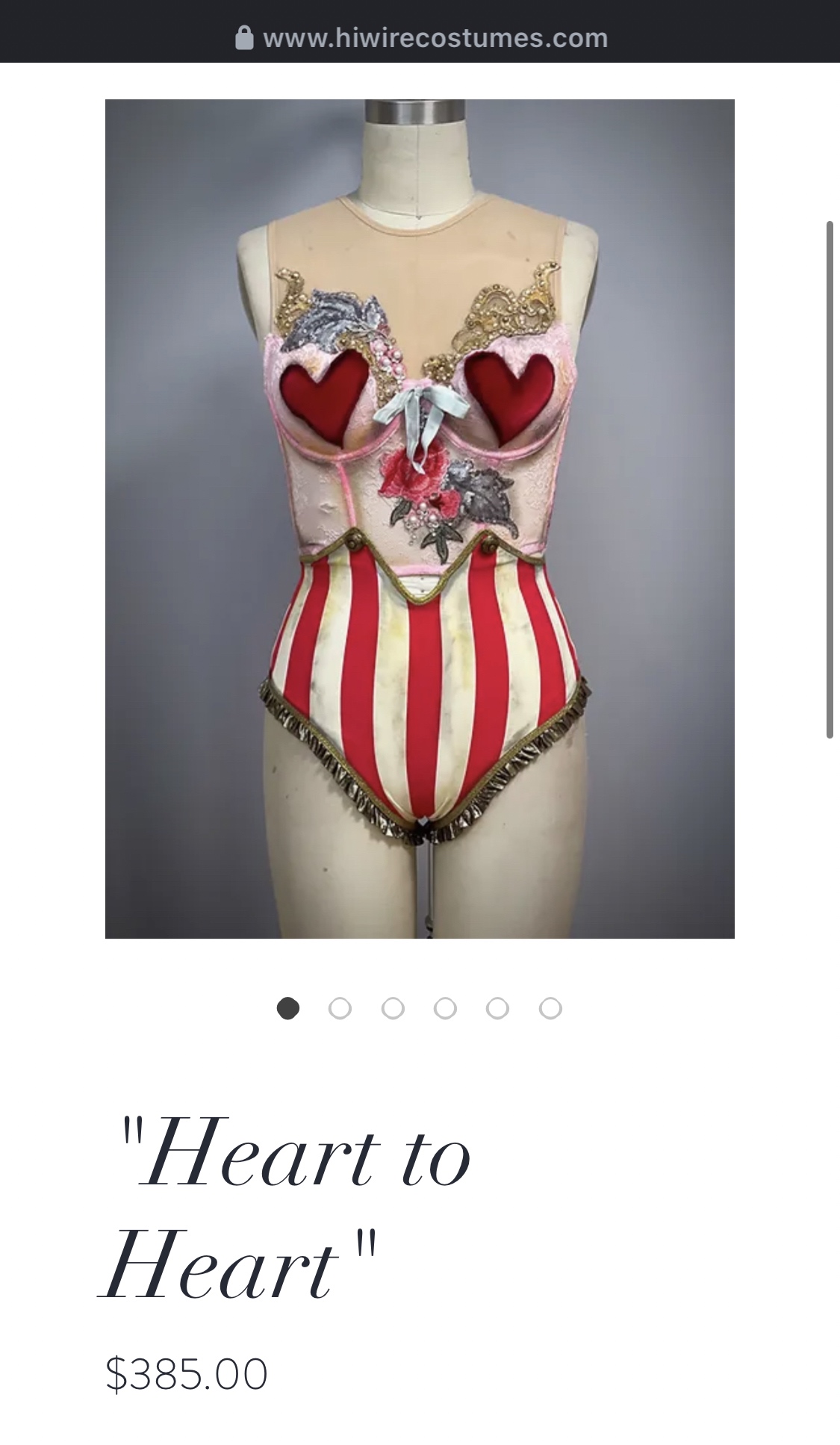Image resolution: width=840 pixels, height=1445 pixels.
Task: Jump to the second gallery image dot
Action: tap(340, 1008)
